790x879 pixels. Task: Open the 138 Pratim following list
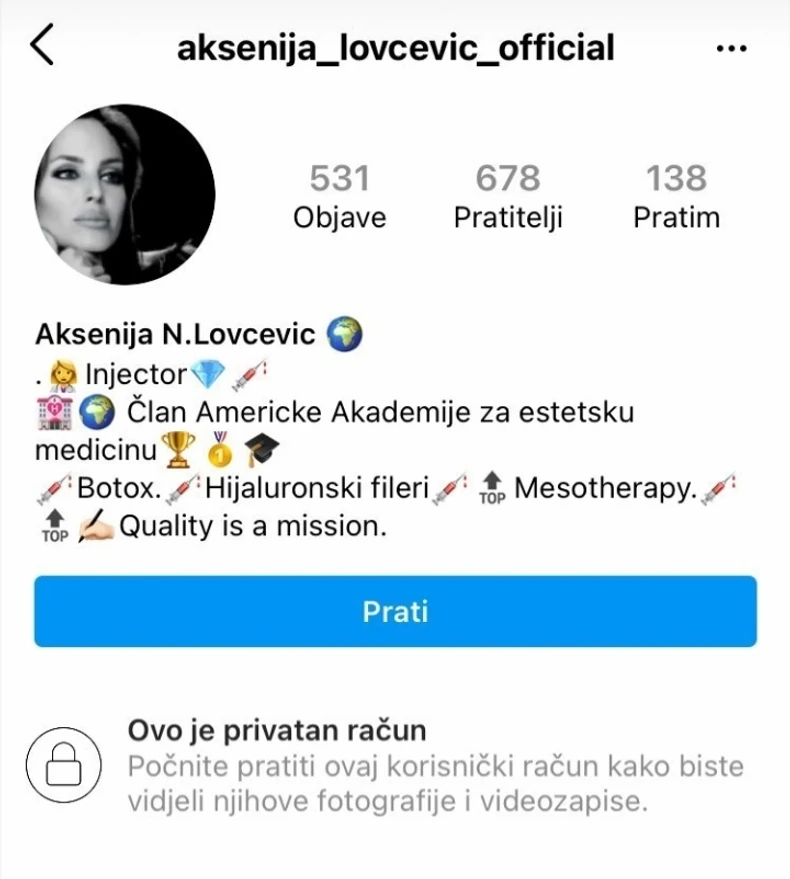coord(675,196)
